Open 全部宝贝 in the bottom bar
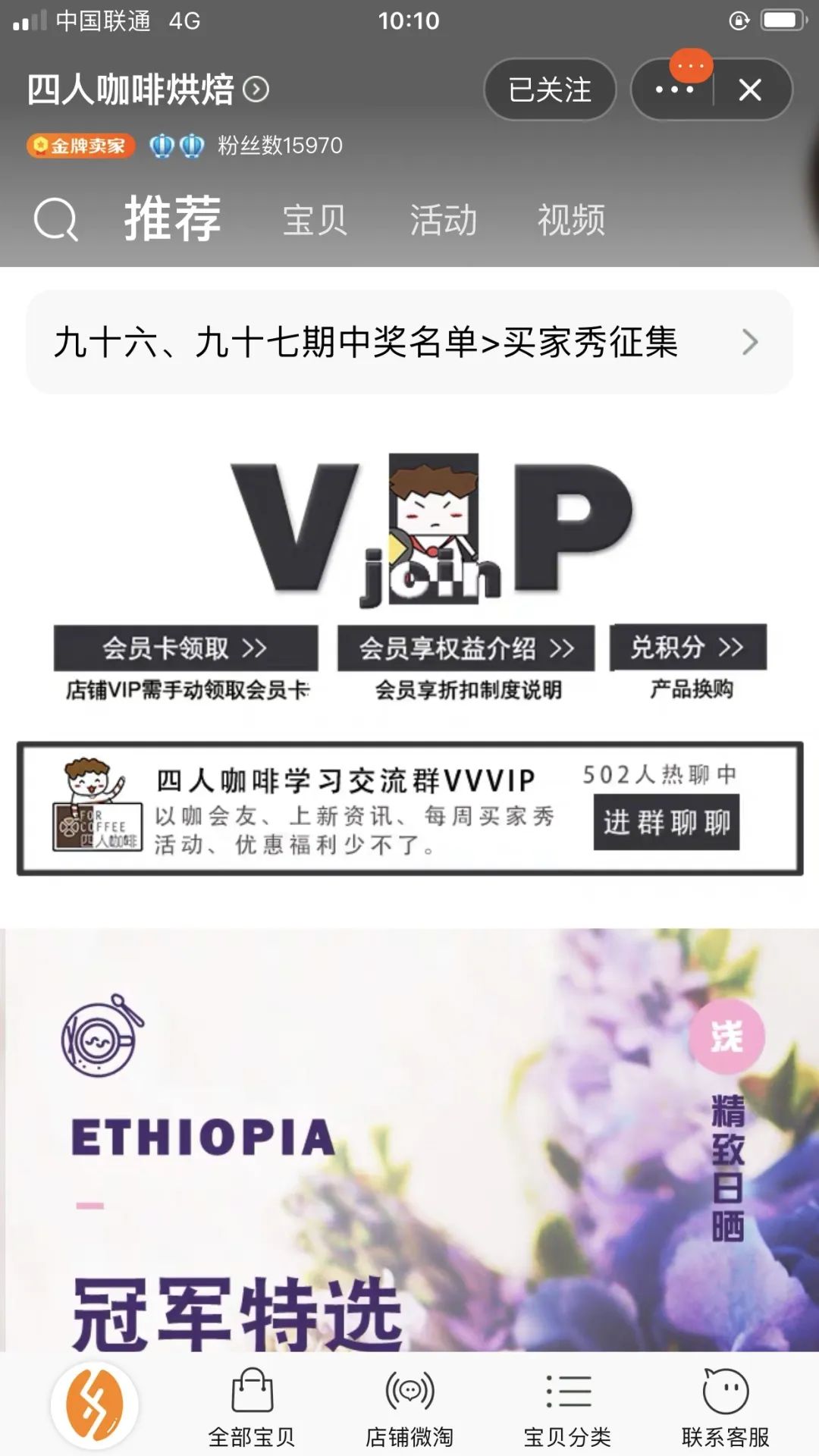The width and height of the screenshot is (819, 1456). [252, 1407]
